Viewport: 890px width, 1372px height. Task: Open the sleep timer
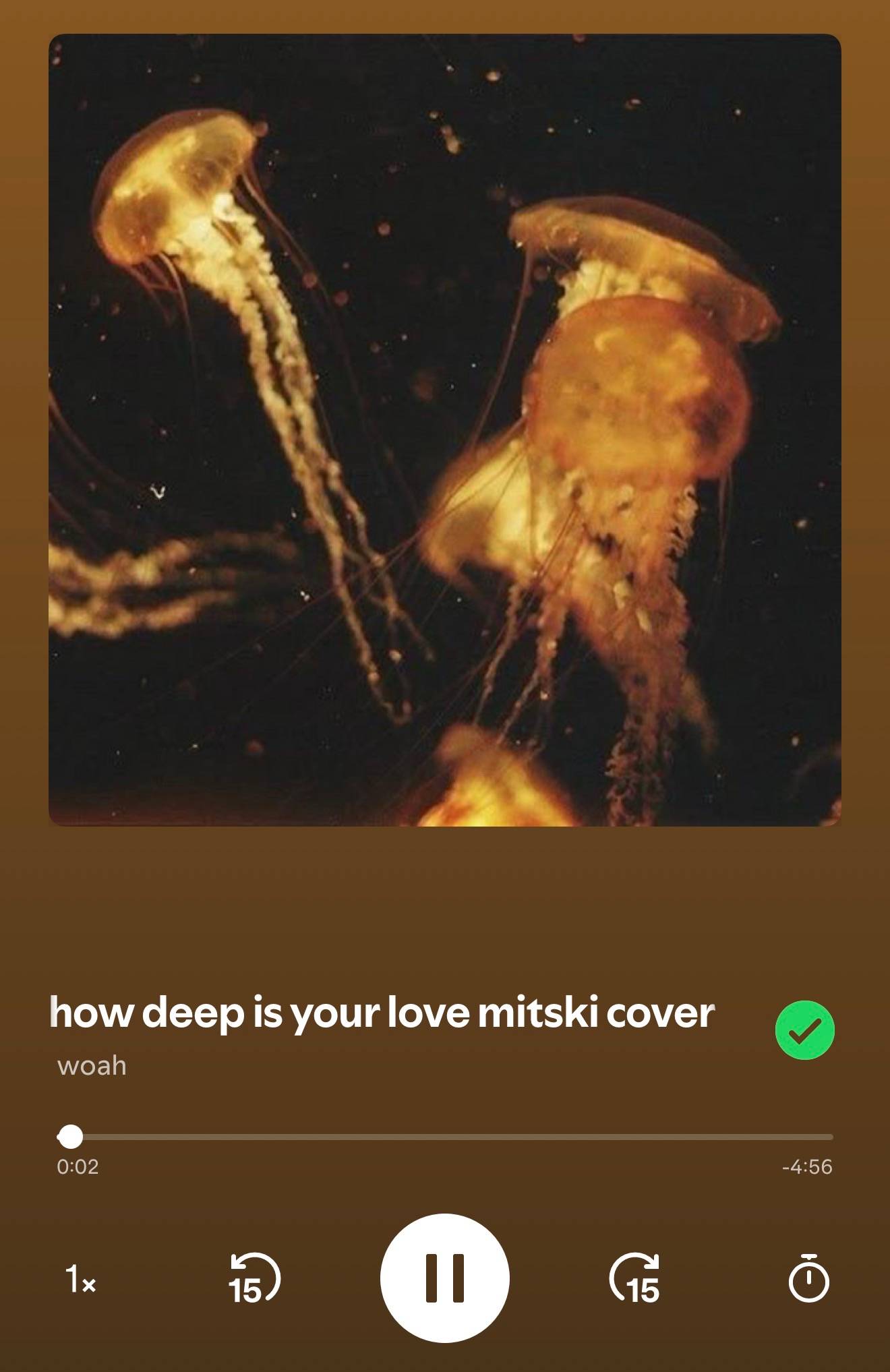tap(808, 1278)
